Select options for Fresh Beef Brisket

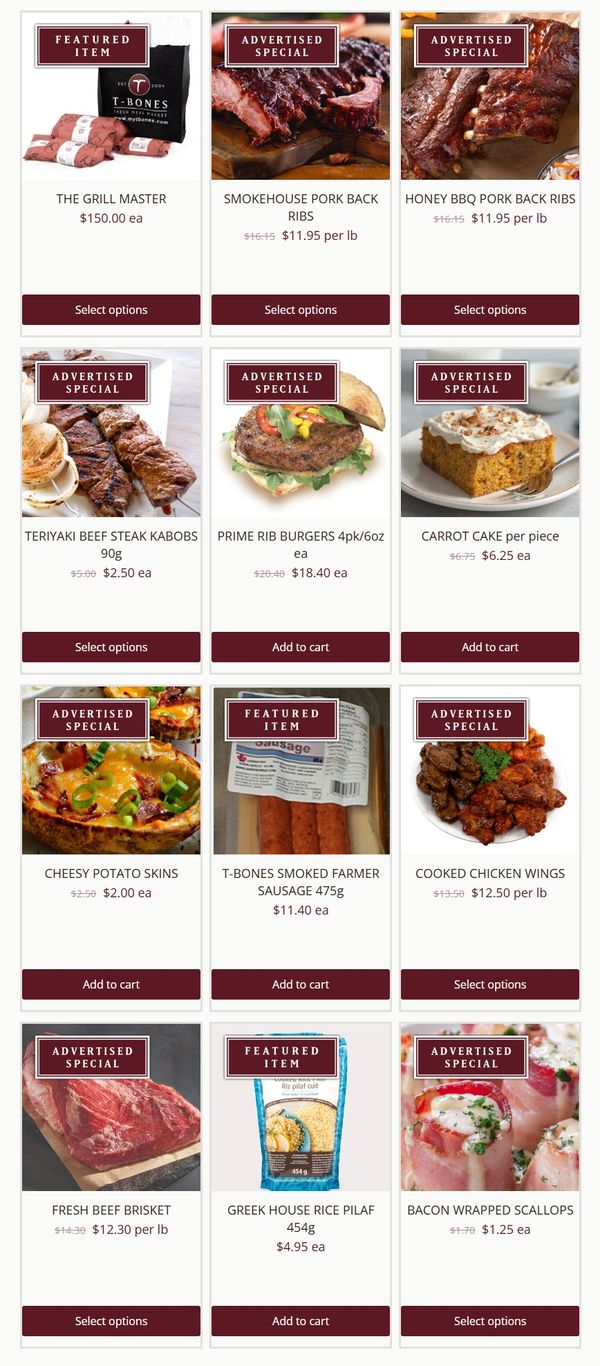point(111,1321)
